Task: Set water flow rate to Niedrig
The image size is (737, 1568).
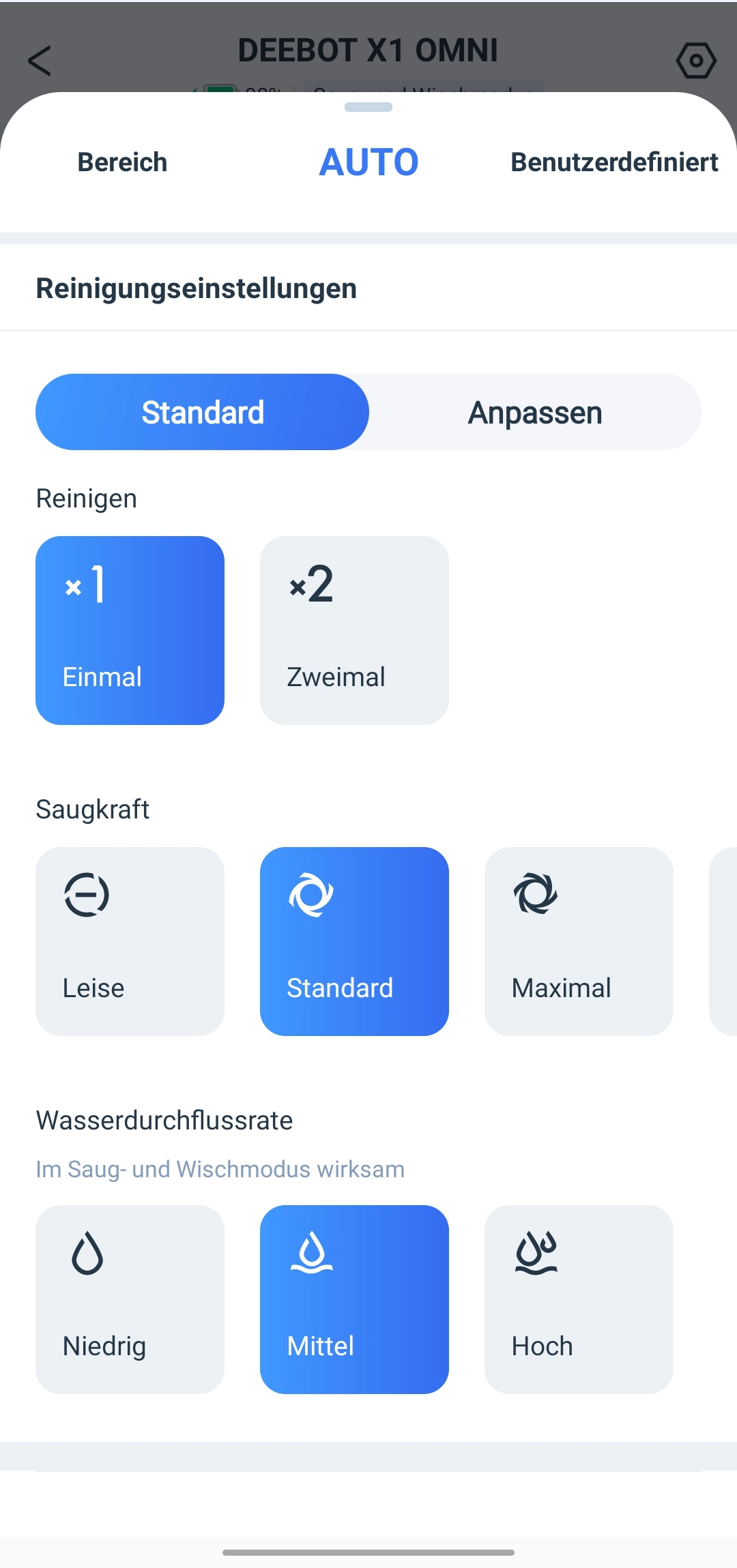Action: click(130, 1299)
